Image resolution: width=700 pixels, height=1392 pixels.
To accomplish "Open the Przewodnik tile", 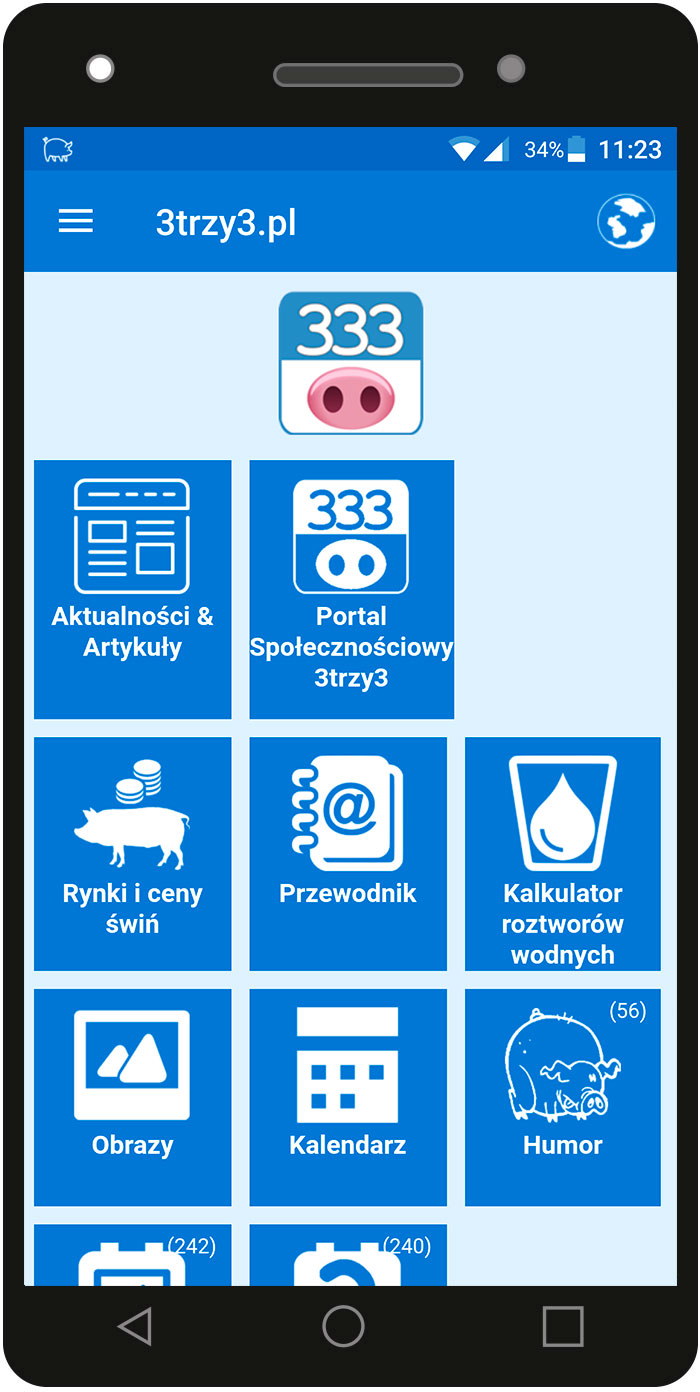I will click(x=348, y=853).
